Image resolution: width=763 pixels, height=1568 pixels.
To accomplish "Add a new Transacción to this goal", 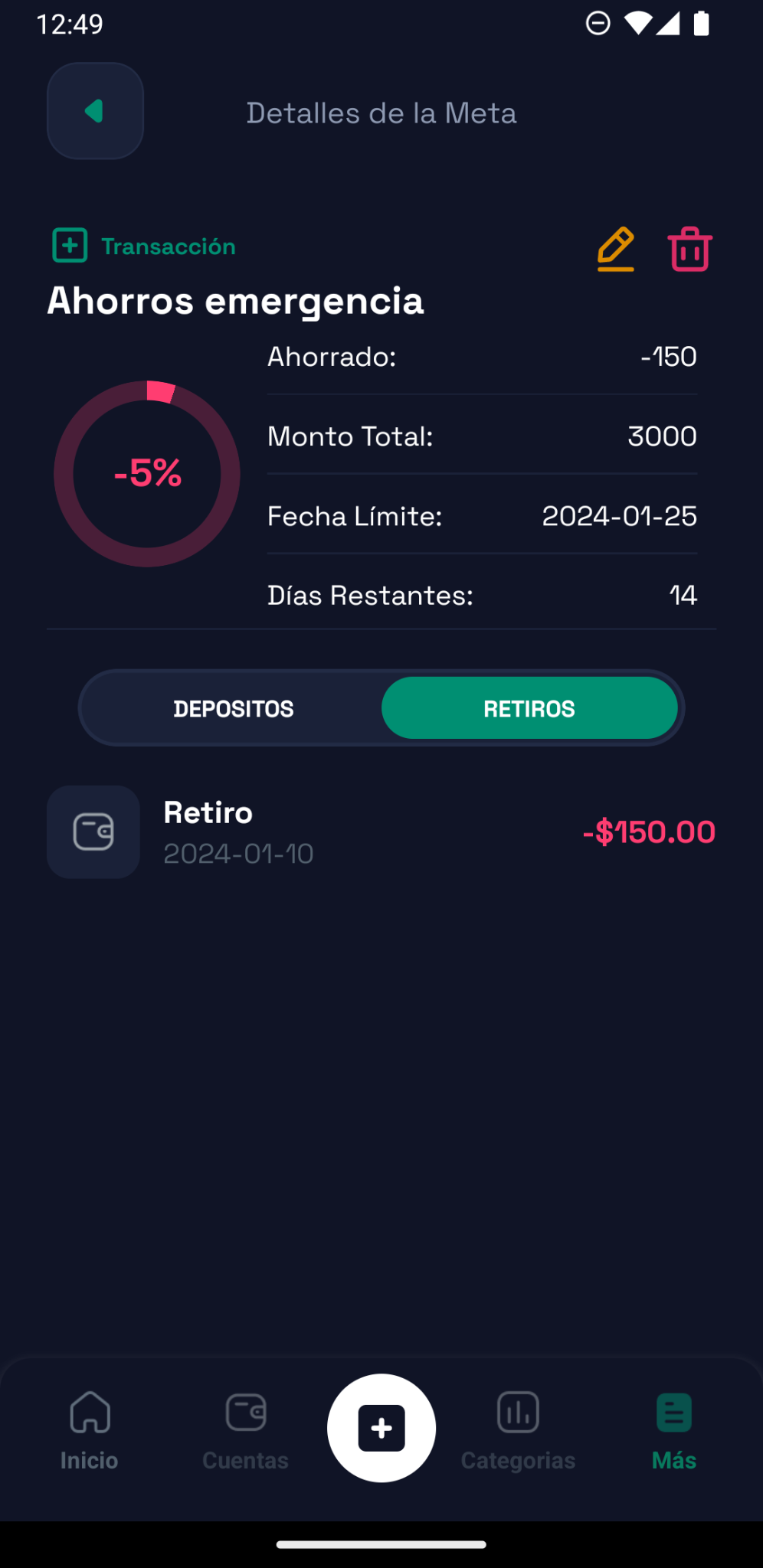I will point(144,246).
